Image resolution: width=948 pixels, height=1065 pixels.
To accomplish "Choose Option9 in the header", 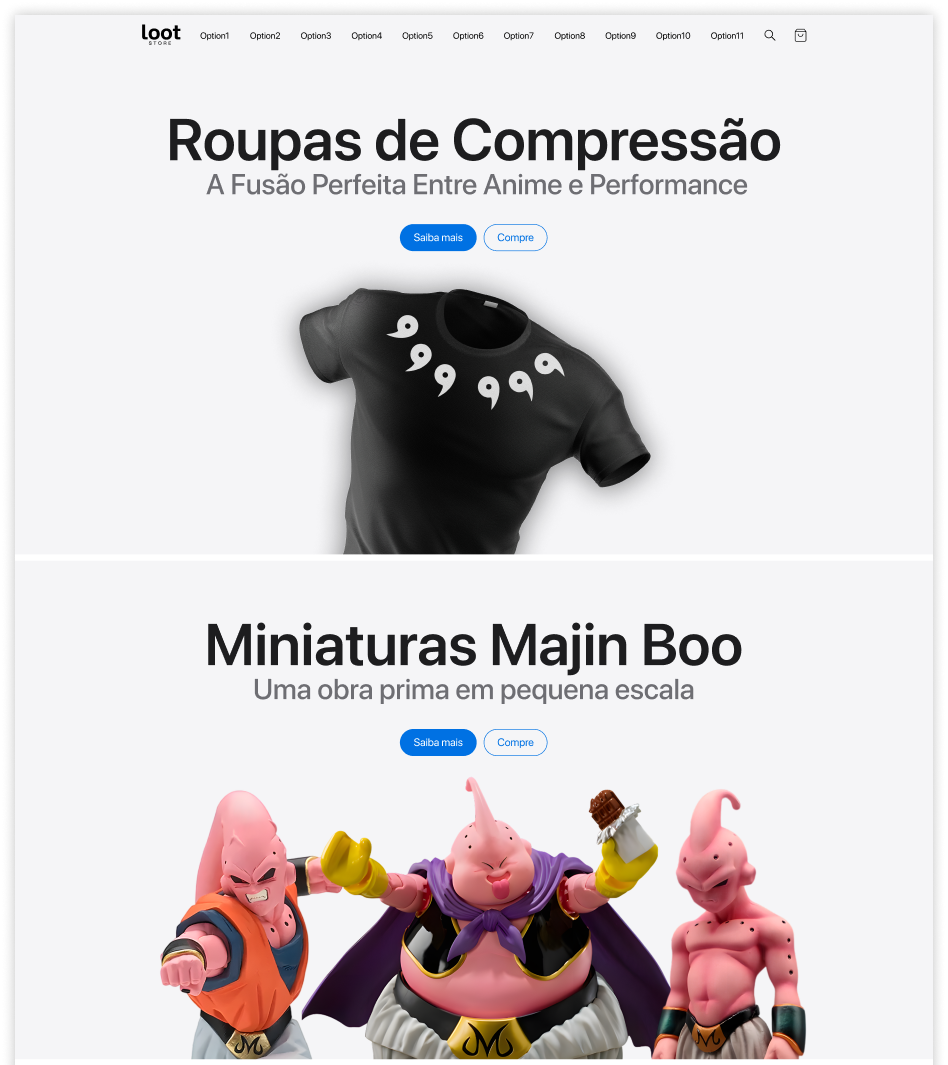I will (620, 36).
